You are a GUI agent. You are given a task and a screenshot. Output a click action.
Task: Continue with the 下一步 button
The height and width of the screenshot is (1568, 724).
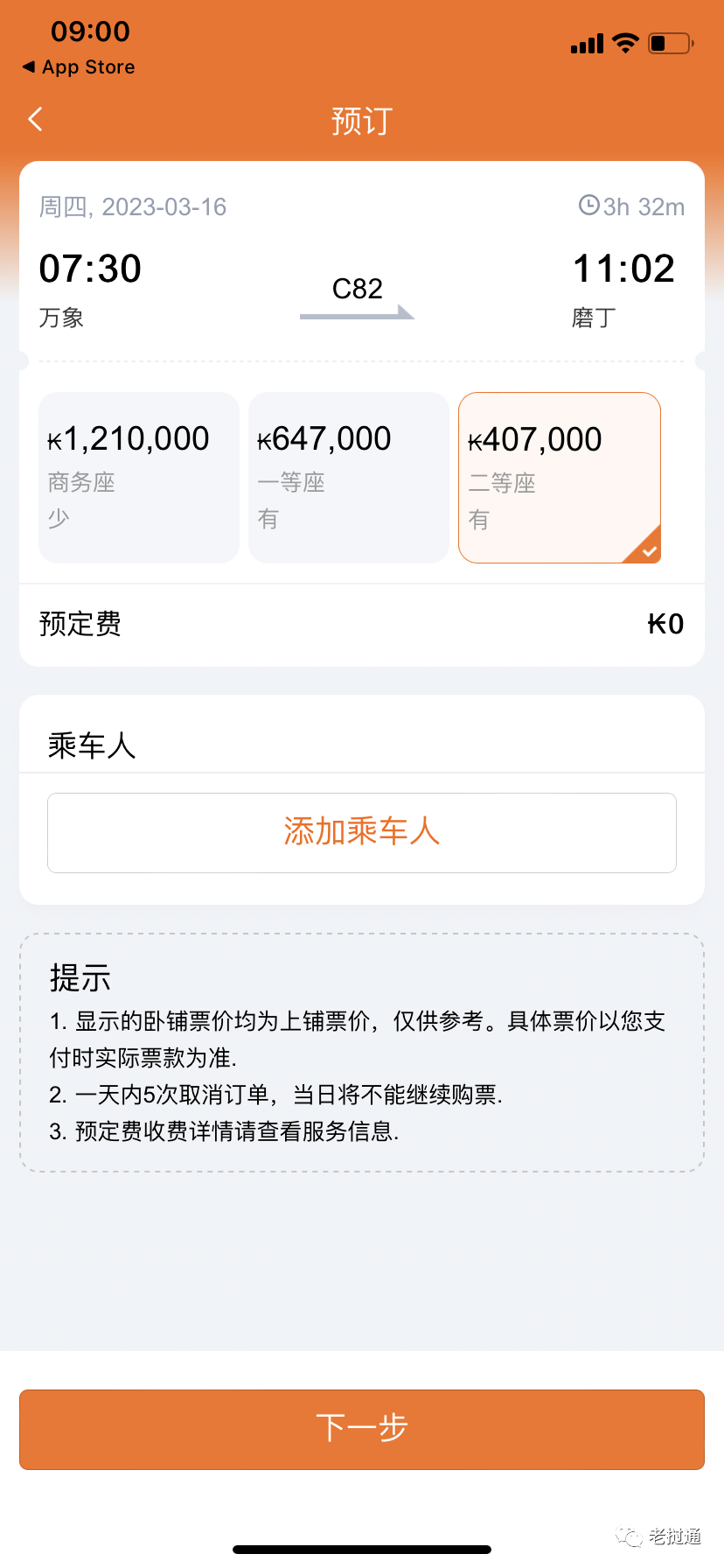coord(362,1429)
